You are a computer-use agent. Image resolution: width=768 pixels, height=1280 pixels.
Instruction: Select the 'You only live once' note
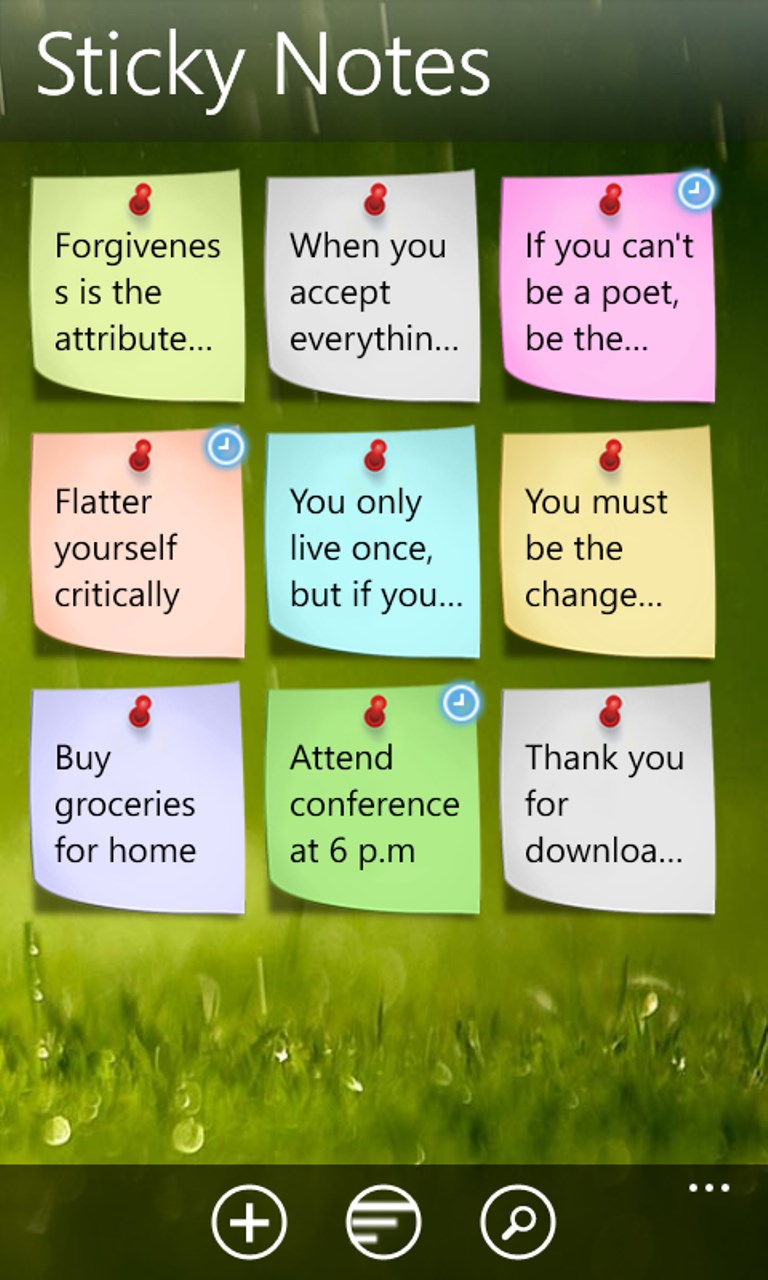tap(373, 546)
